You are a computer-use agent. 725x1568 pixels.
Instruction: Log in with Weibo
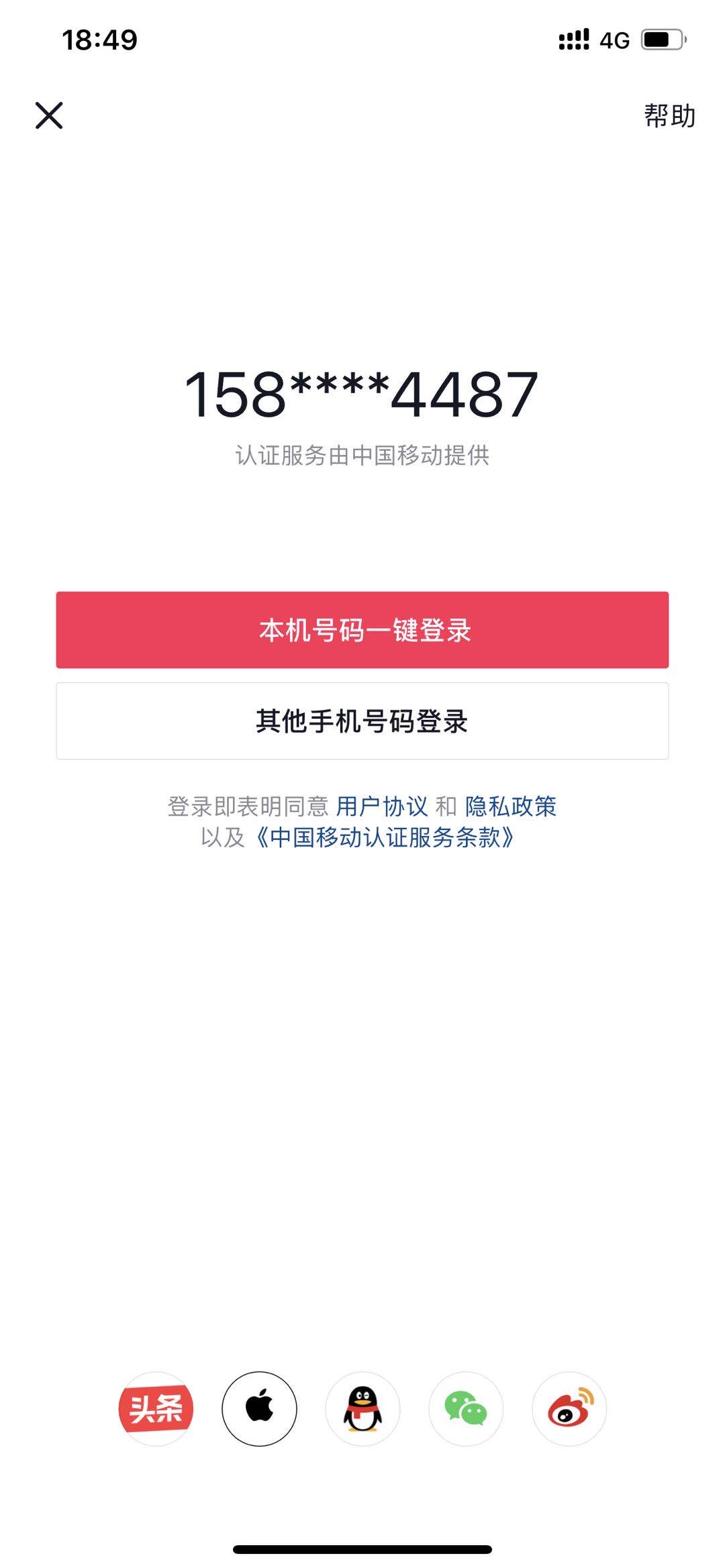[569, 1408]
